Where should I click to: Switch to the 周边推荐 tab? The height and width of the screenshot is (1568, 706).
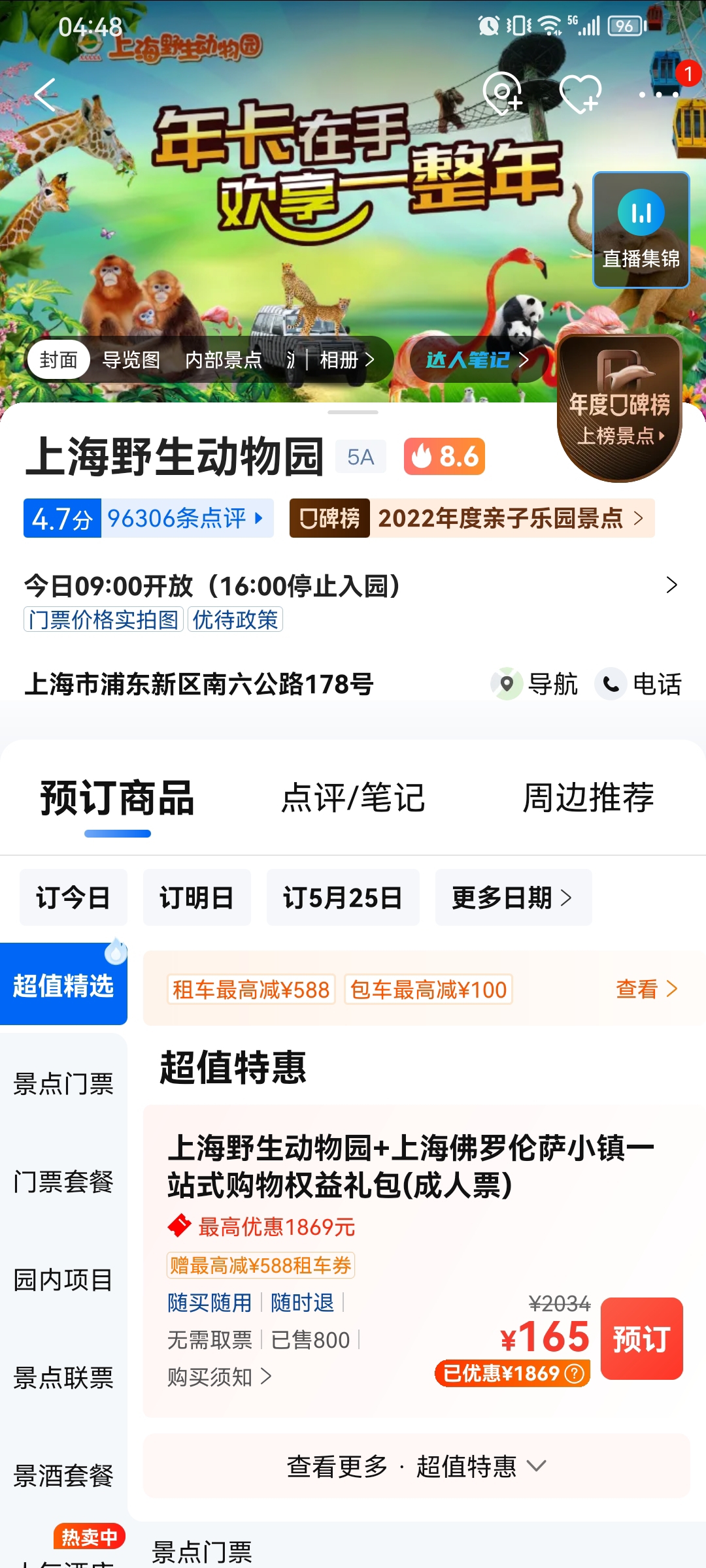(x=588, y=798)
